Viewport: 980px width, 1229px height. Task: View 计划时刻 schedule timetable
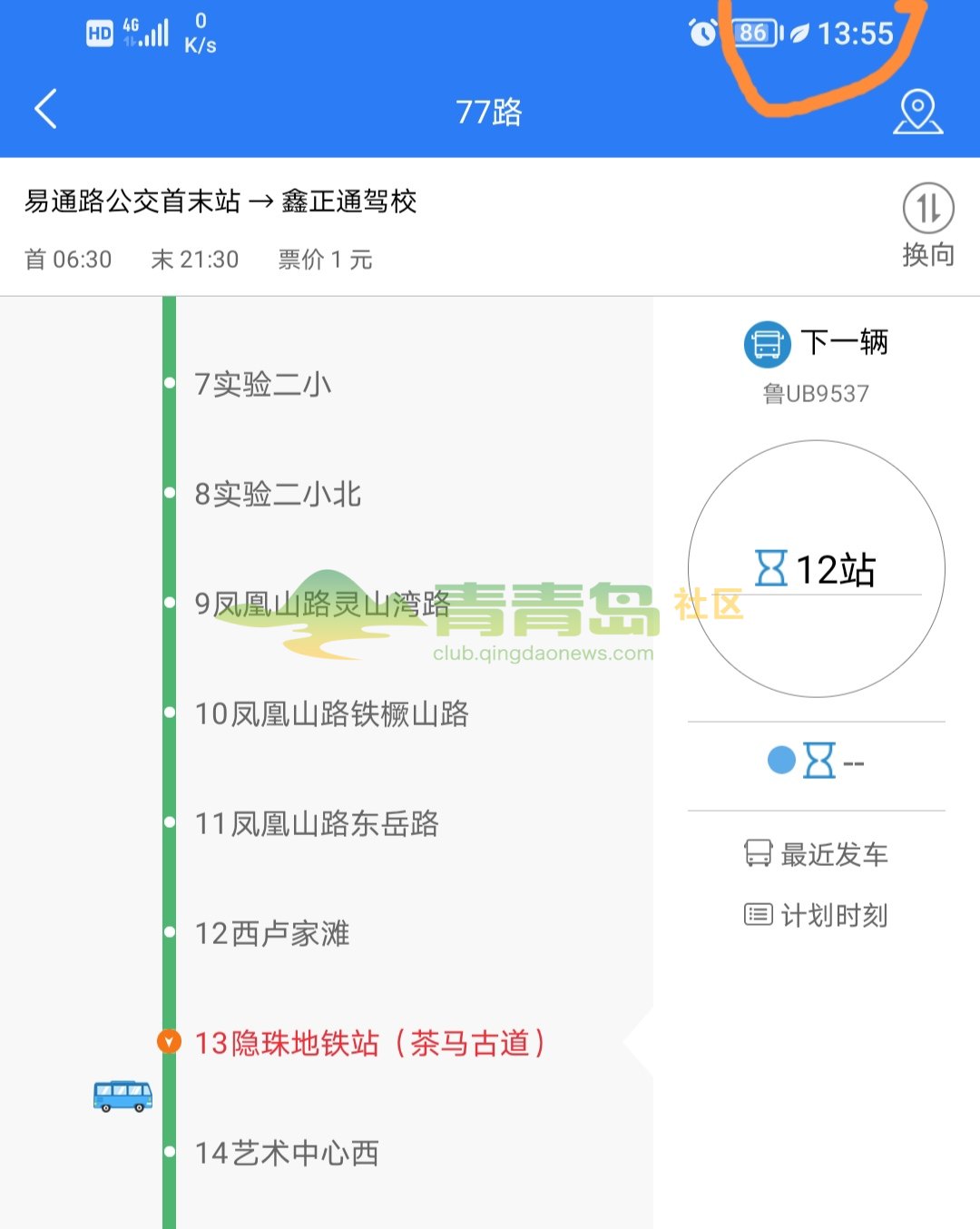tap(816, 915)
